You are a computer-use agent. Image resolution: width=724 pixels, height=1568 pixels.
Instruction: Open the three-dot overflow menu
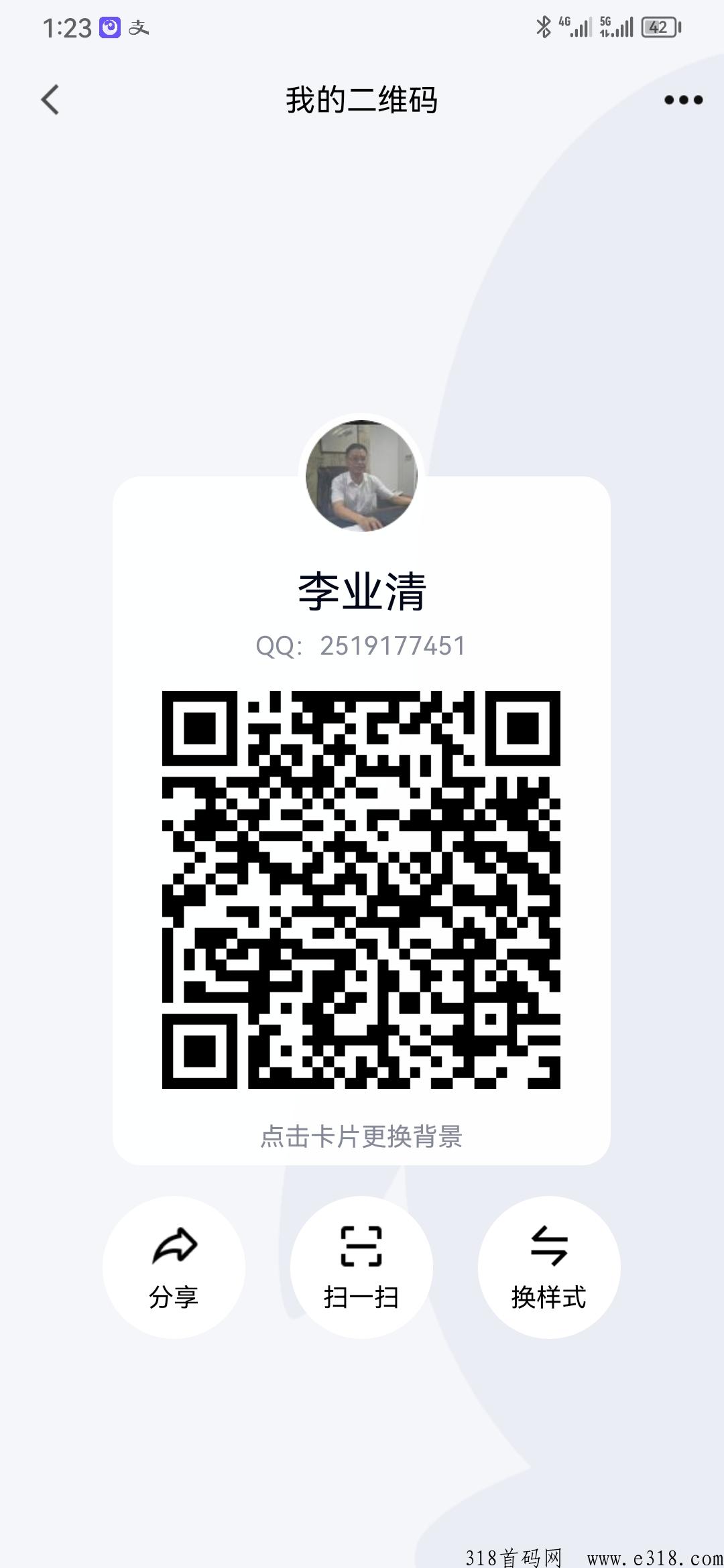click(x=683, y=100)
